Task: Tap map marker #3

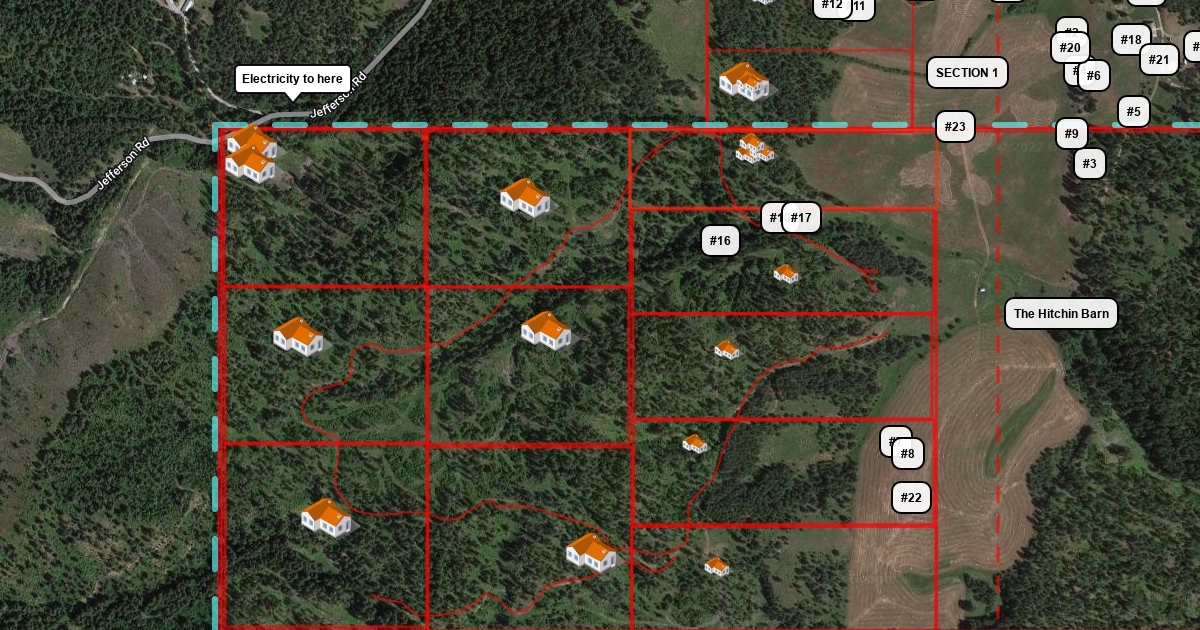Action: pyautogui.click(x=1090, y=164)
